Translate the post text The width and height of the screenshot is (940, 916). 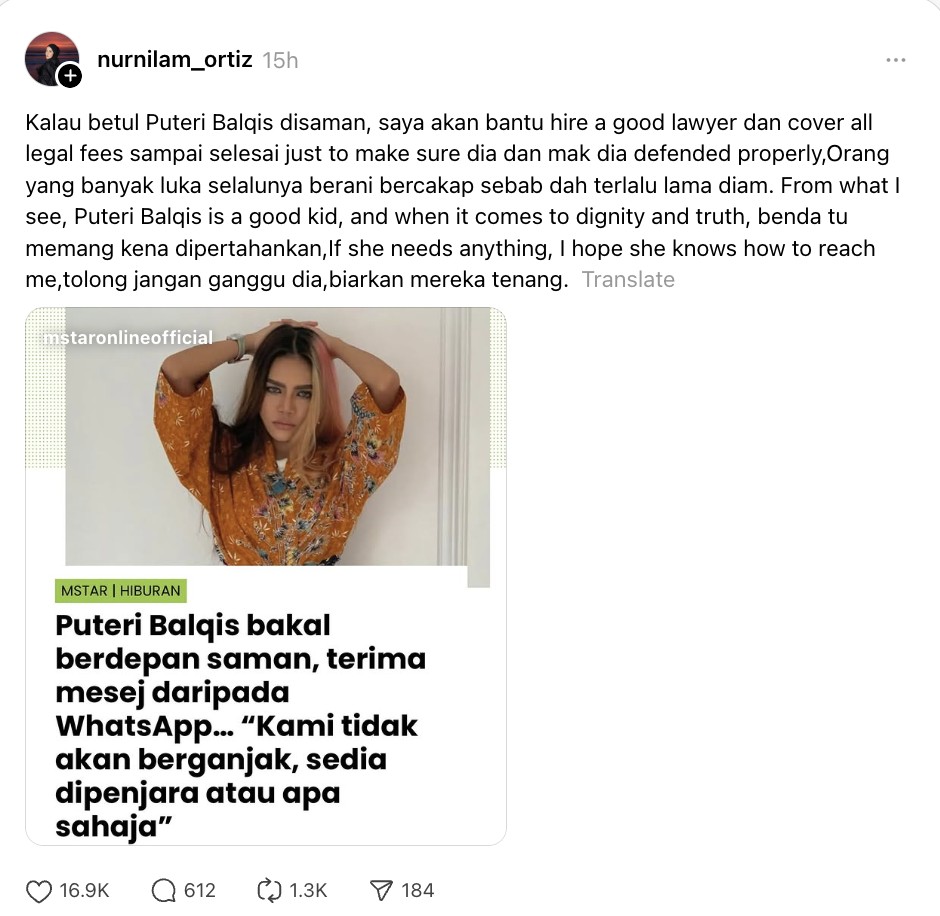pyautogui.click(x=628, y=280)
